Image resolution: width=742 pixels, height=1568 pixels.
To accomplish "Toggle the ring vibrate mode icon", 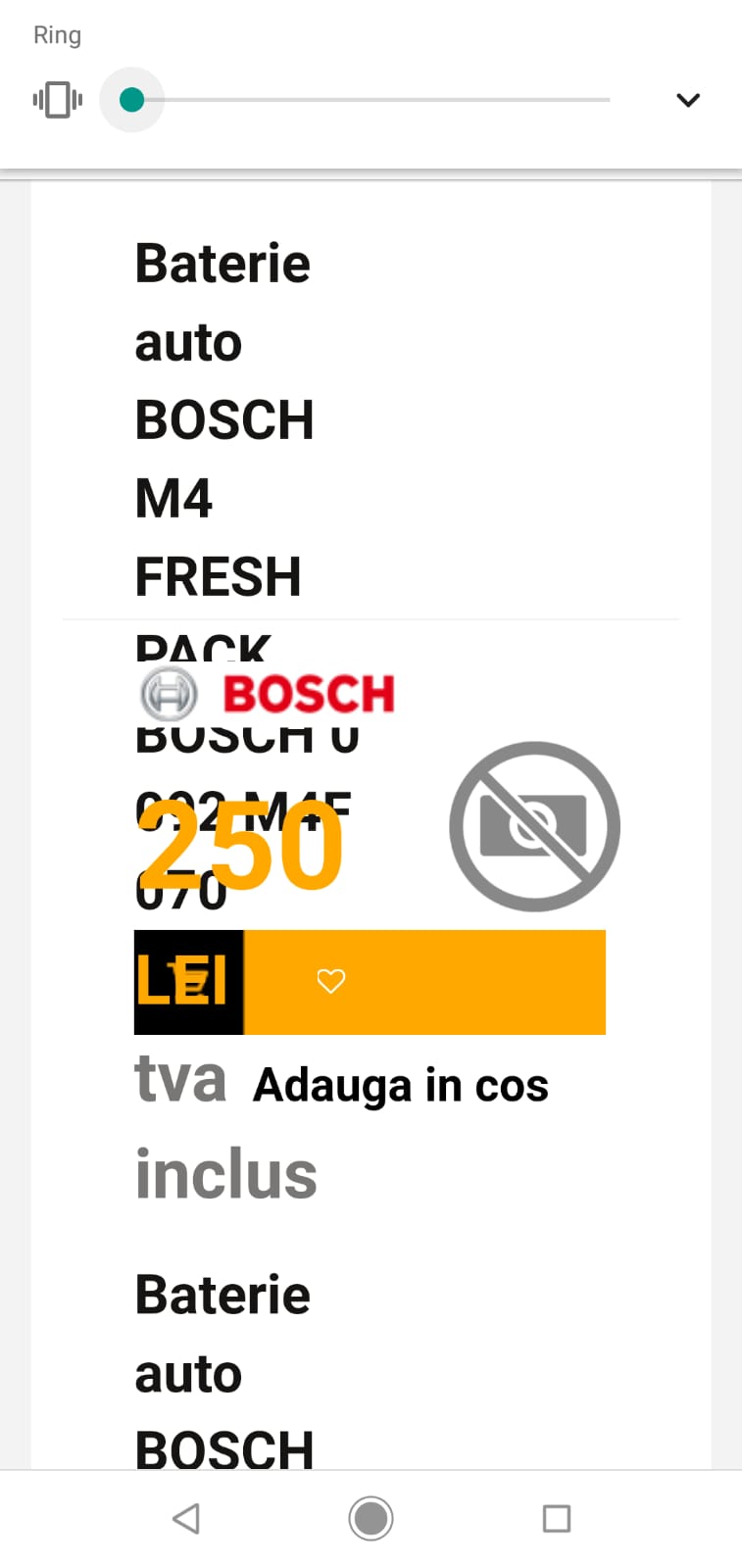I will (58, 100).
